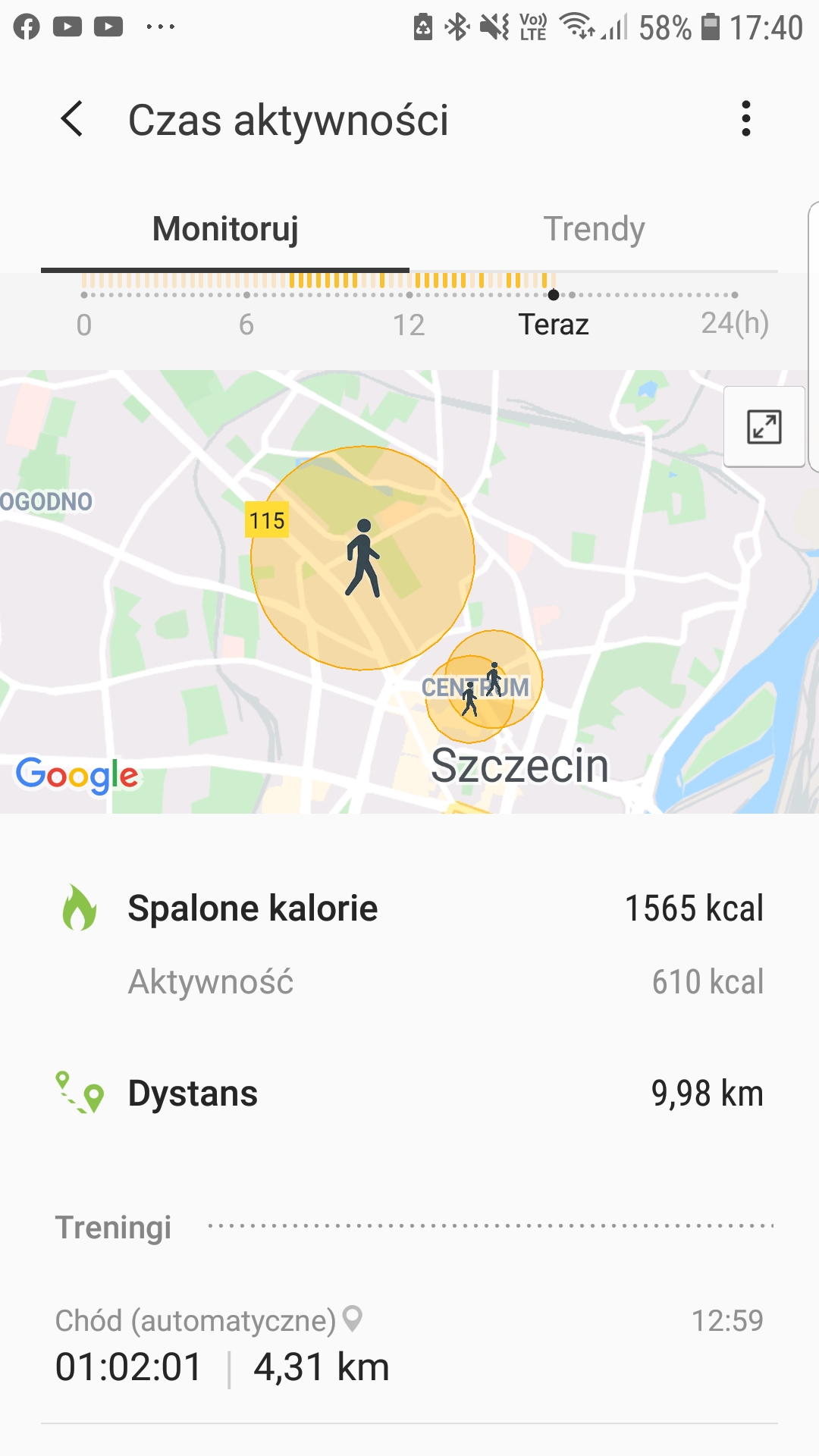Select the Monitoruj tab
Viewport: 819px width, 1456px height.
(225, 229)
